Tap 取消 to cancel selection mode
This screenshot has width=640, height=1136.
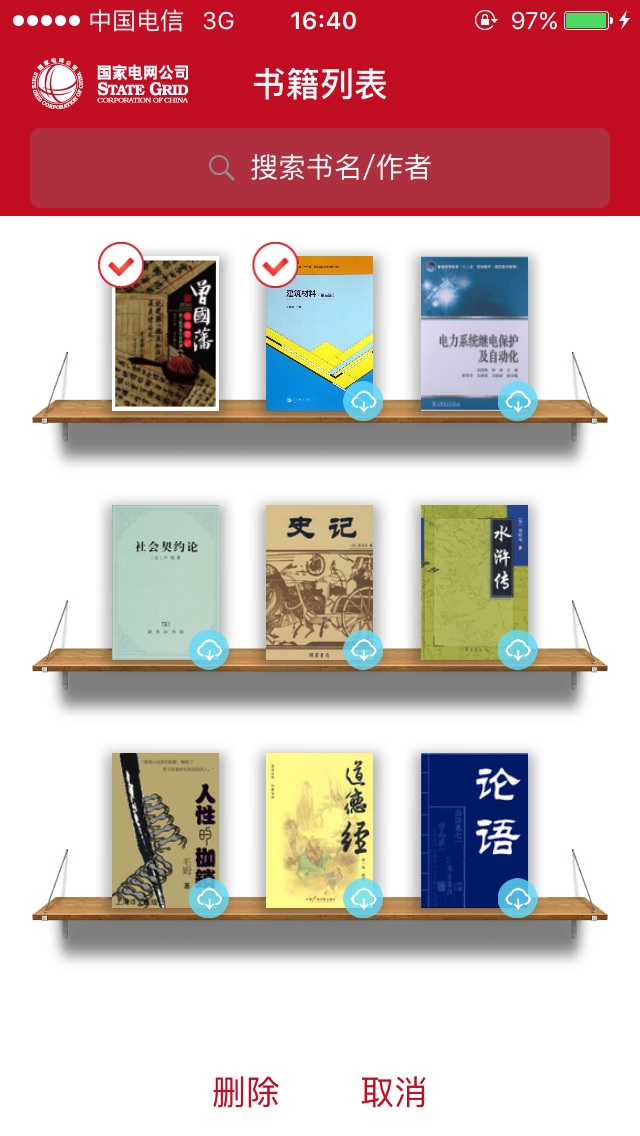pos(393,1092)
